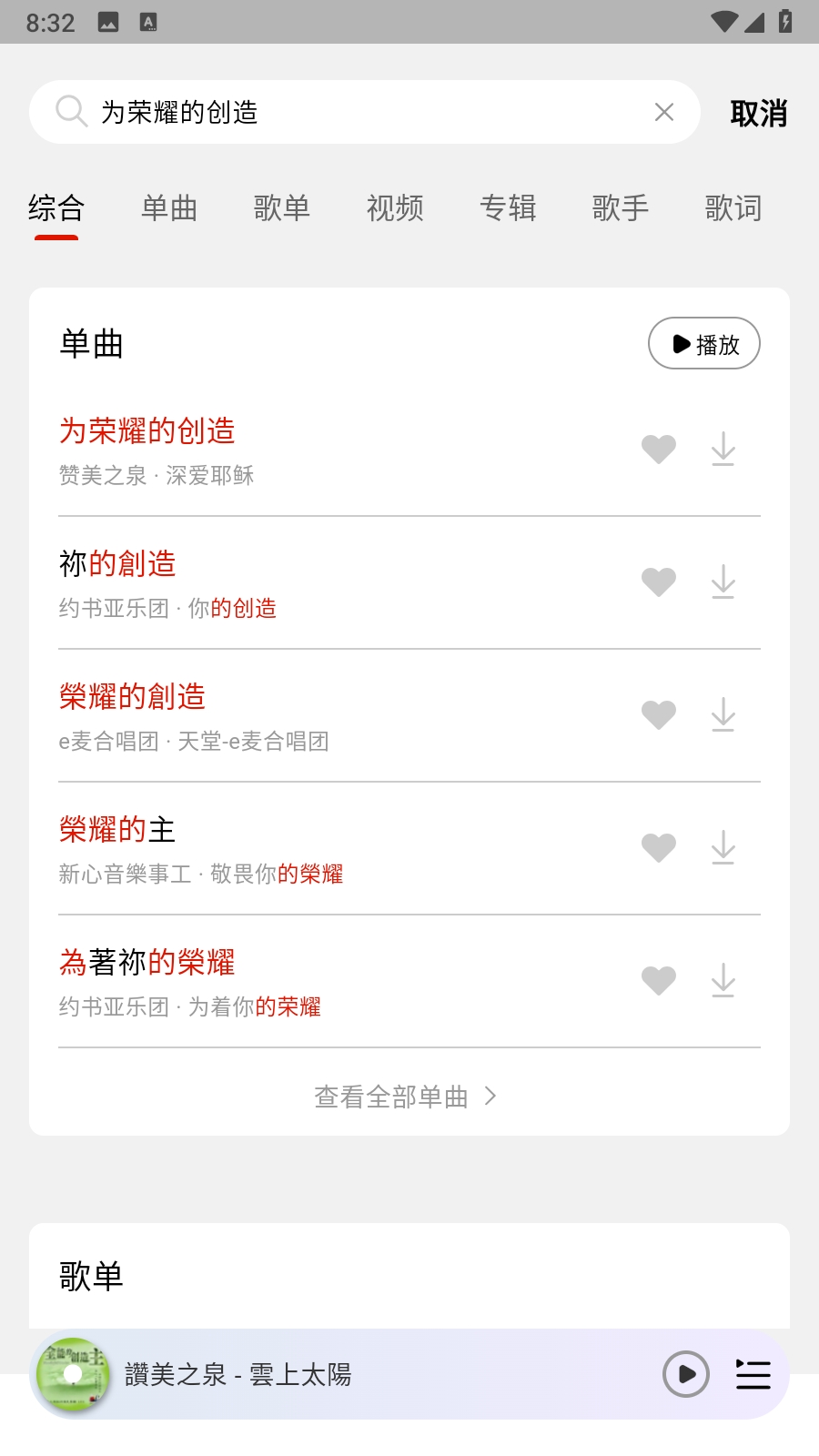The width and height of the screenshot is (819, 1456).
Task: Go to the 歌手 tab
Action: point(621,208)
